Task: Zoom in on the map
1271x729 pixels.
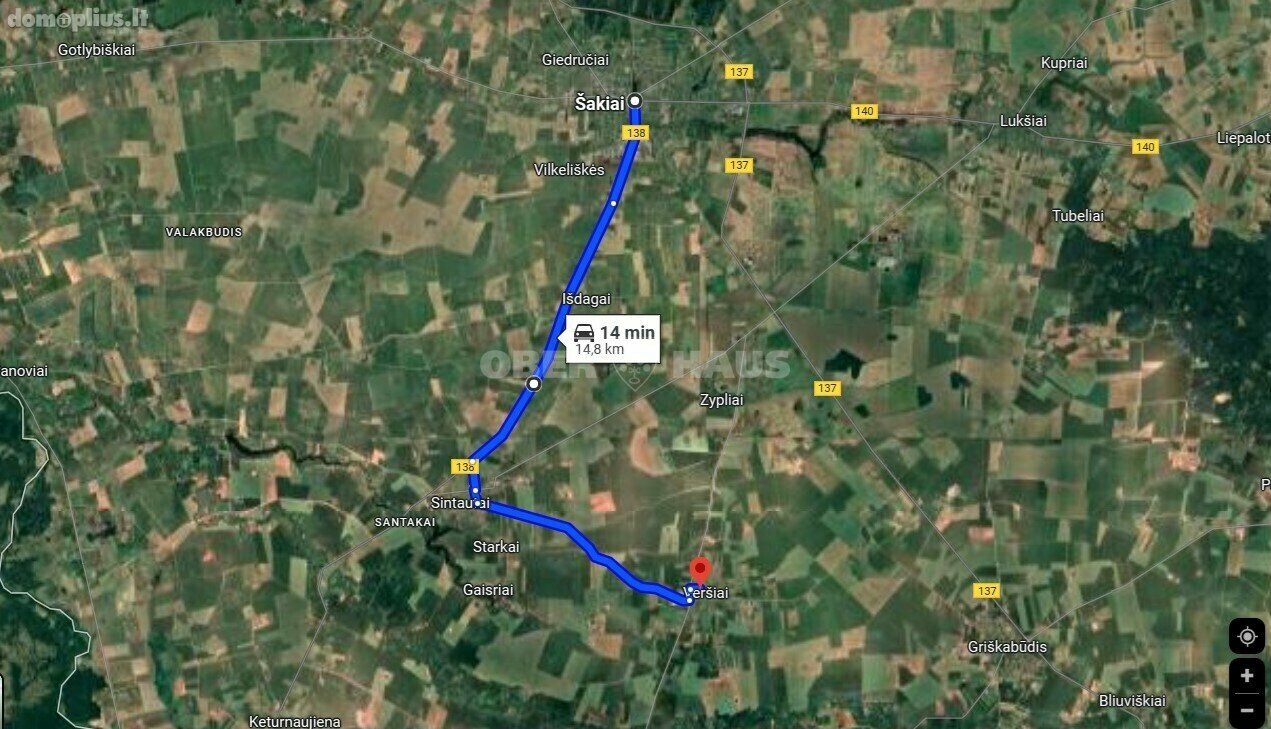Action: click(1246, 676)
